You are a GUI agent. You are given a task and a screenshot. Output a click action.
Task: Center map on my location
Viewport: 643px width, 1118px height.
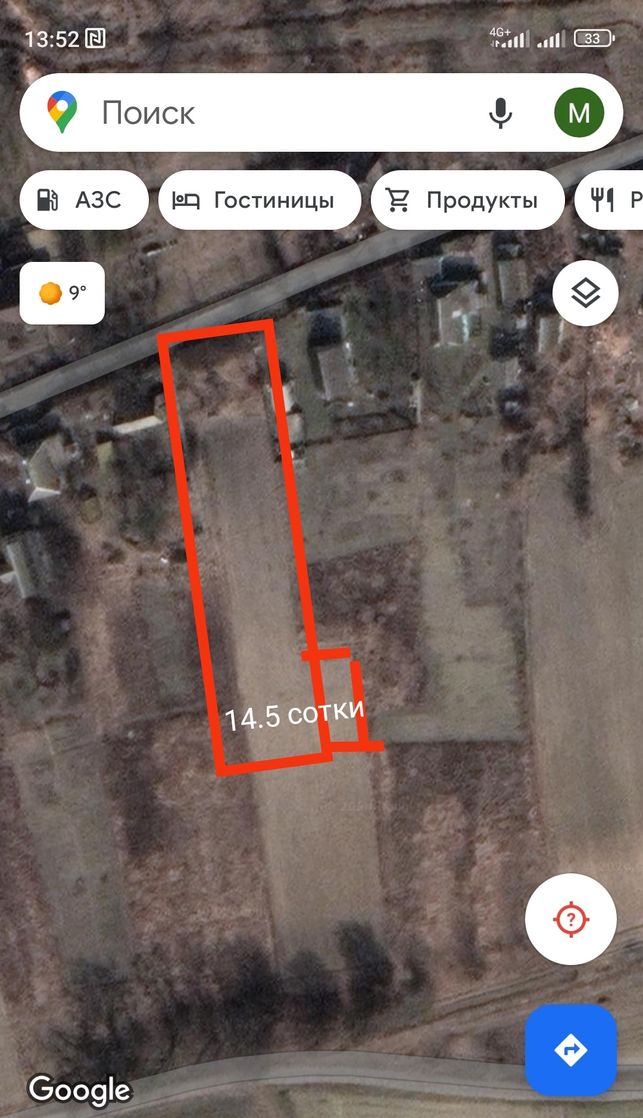click(x=570, y=919)
